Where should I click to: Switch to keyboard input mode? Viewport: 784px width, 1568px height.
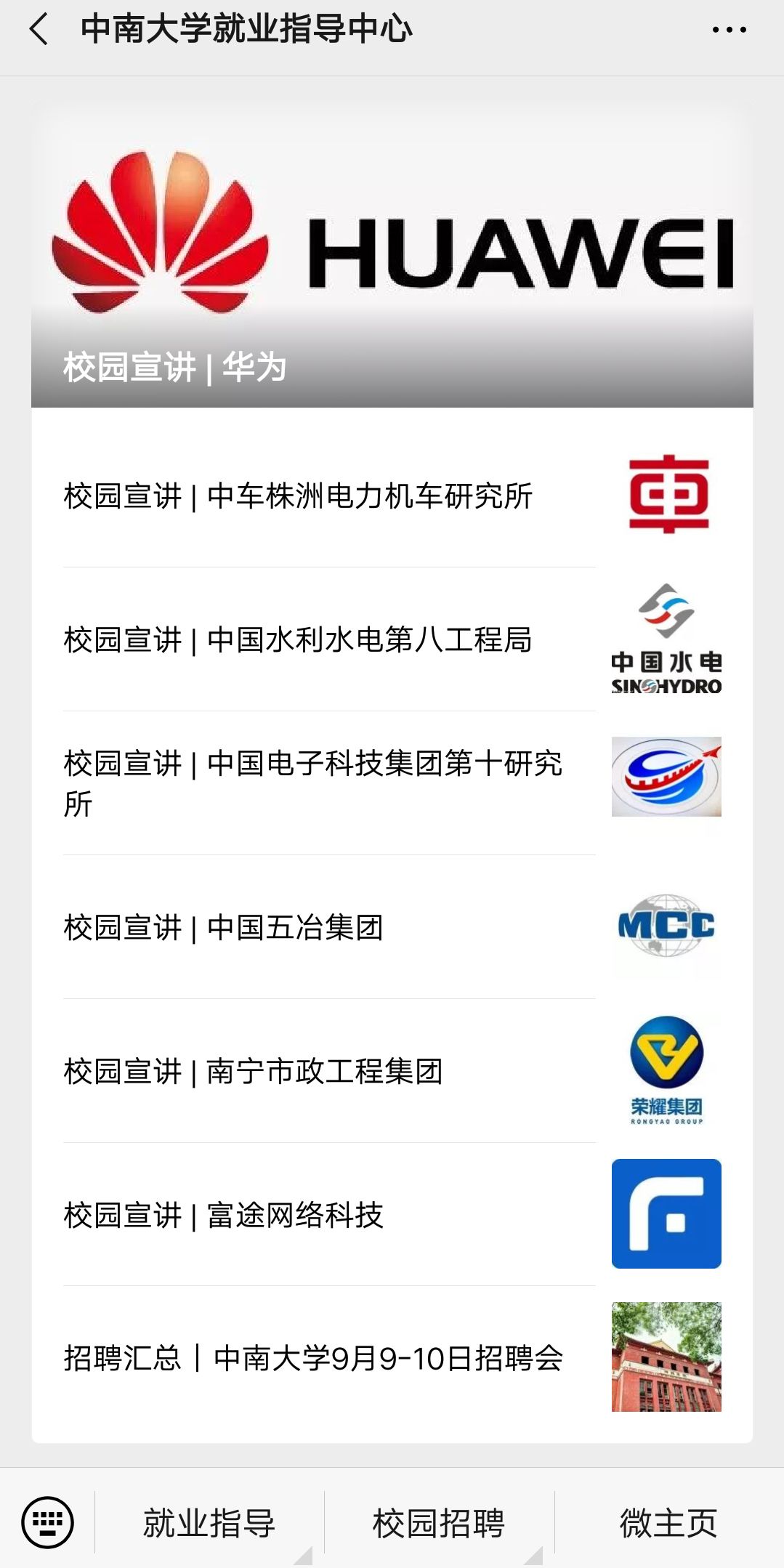[x=48, y=1521]
